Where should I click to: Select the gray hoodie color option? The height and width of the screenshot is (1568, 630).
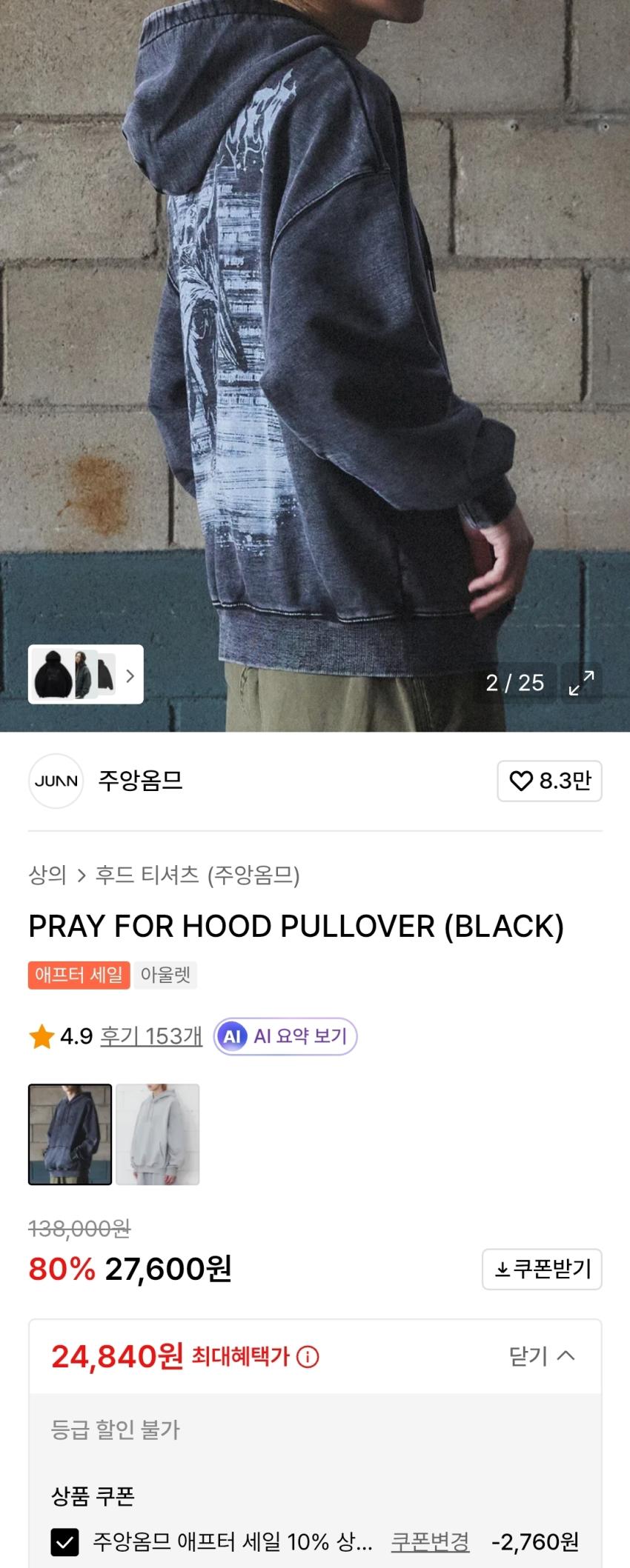158,1134
